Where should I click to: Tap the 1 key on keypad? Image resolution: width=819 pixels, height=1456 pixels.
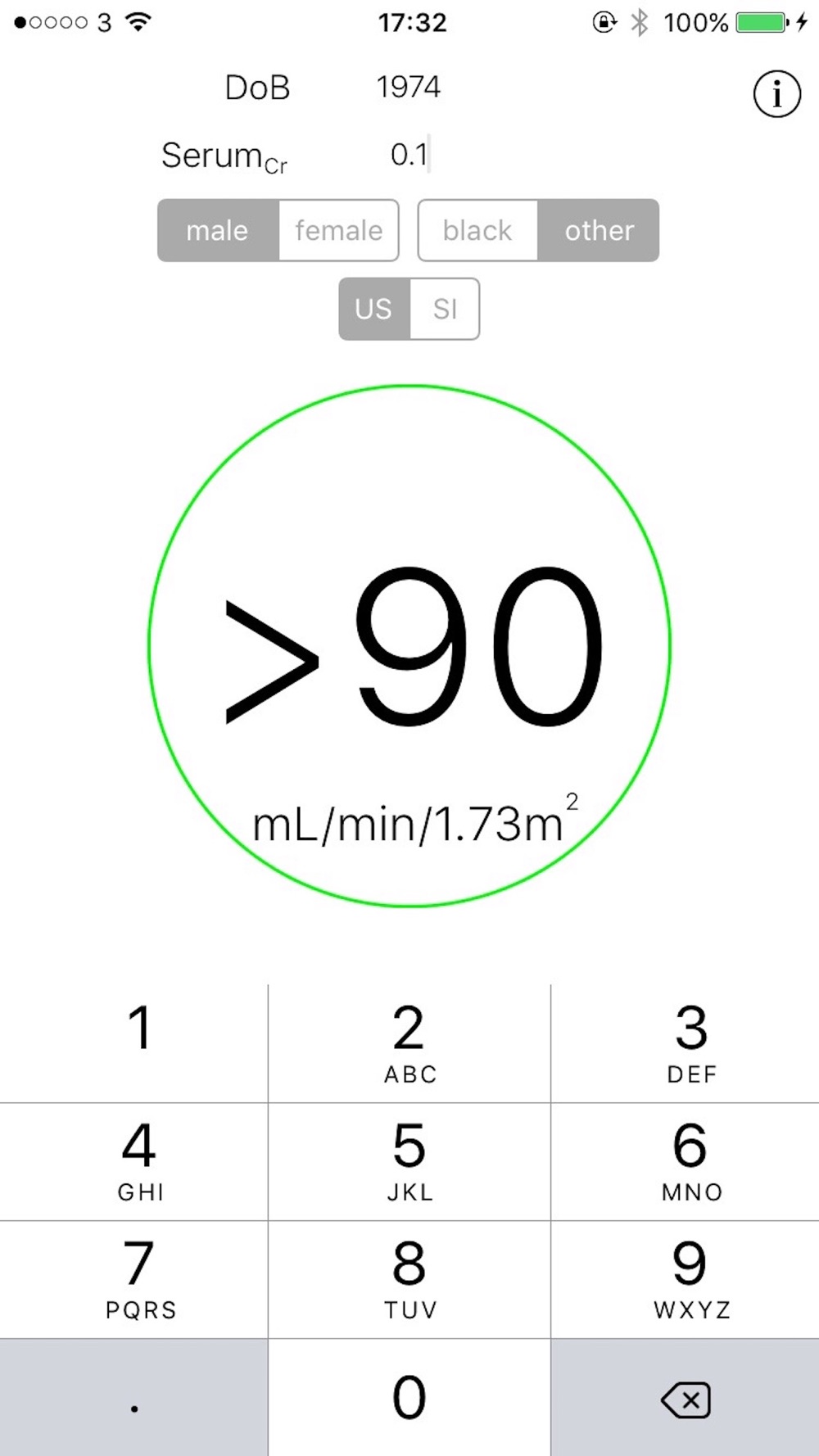[133, 1042]
